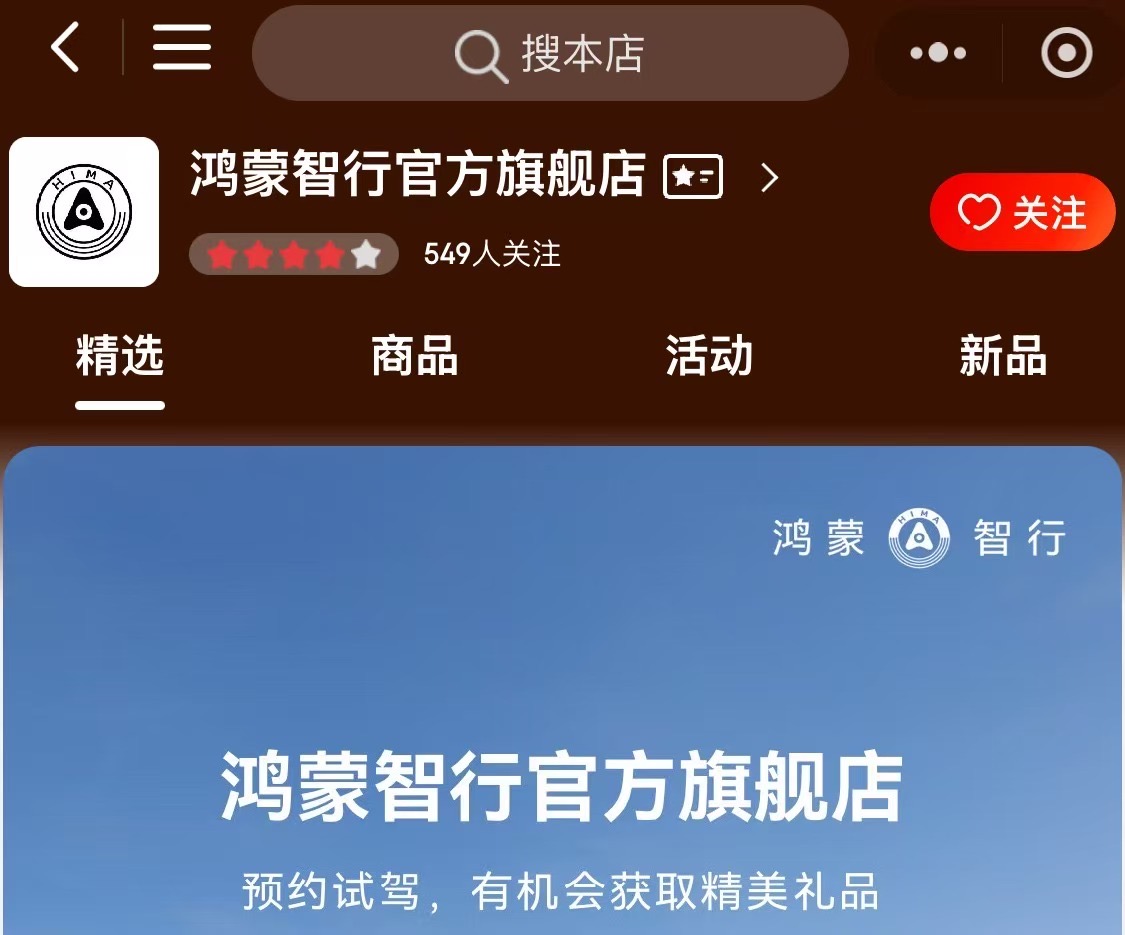Tap the 搜本店 search box
The height and width of the screenshot is (935, 1125).
pyautogui.click(x=550, y=53)
